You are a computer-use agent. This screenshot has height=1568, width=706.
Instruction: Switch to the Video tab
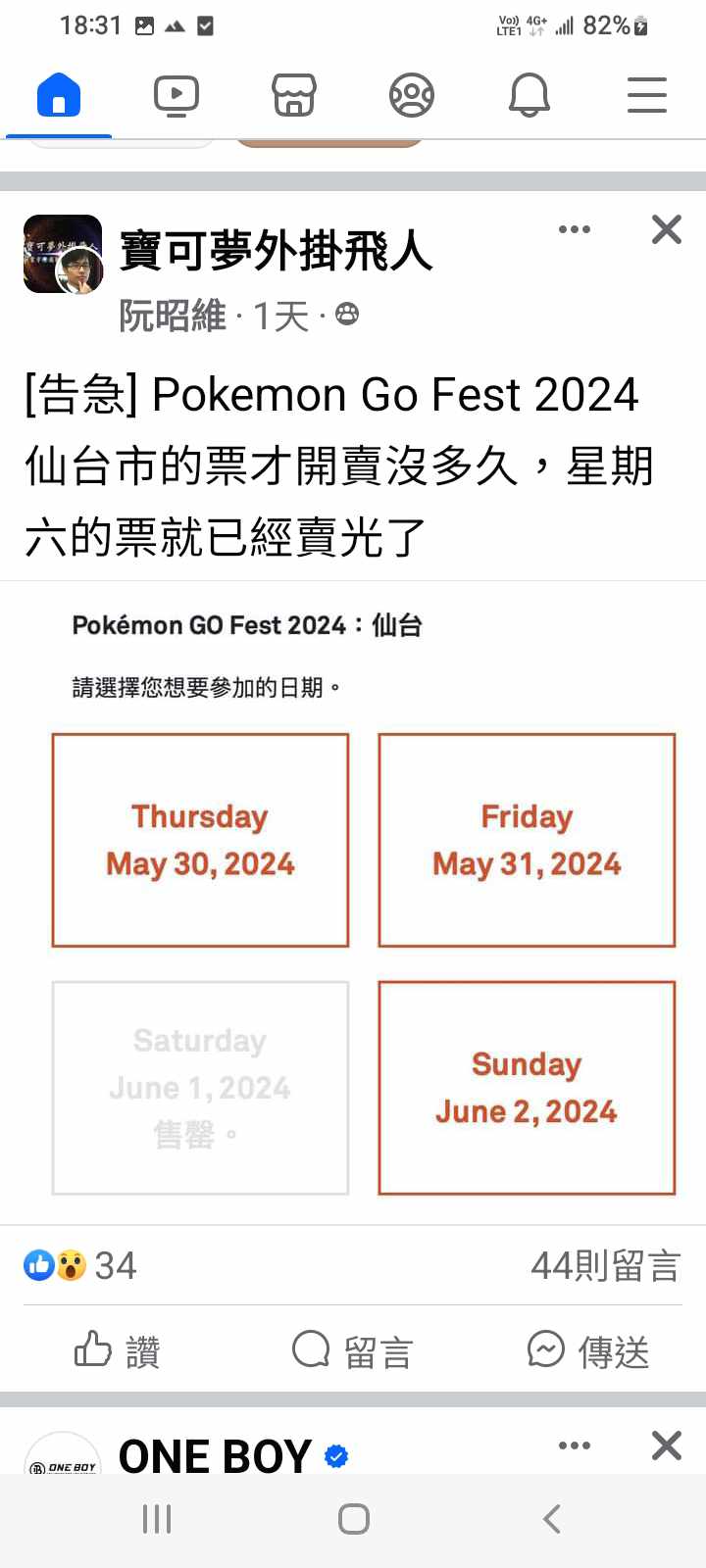(x=176, y=96)
